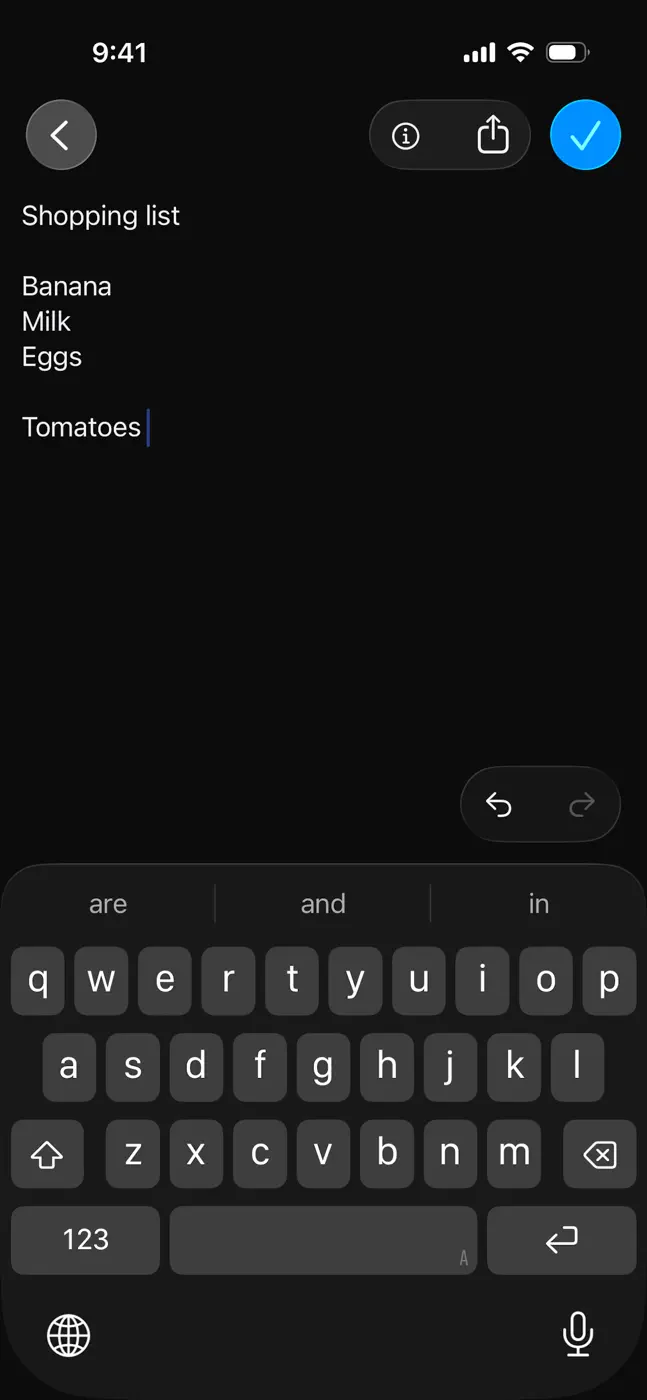Confirm edits with the blue checkmark
Screen dimensions: 647x1400
coord(585,134)
